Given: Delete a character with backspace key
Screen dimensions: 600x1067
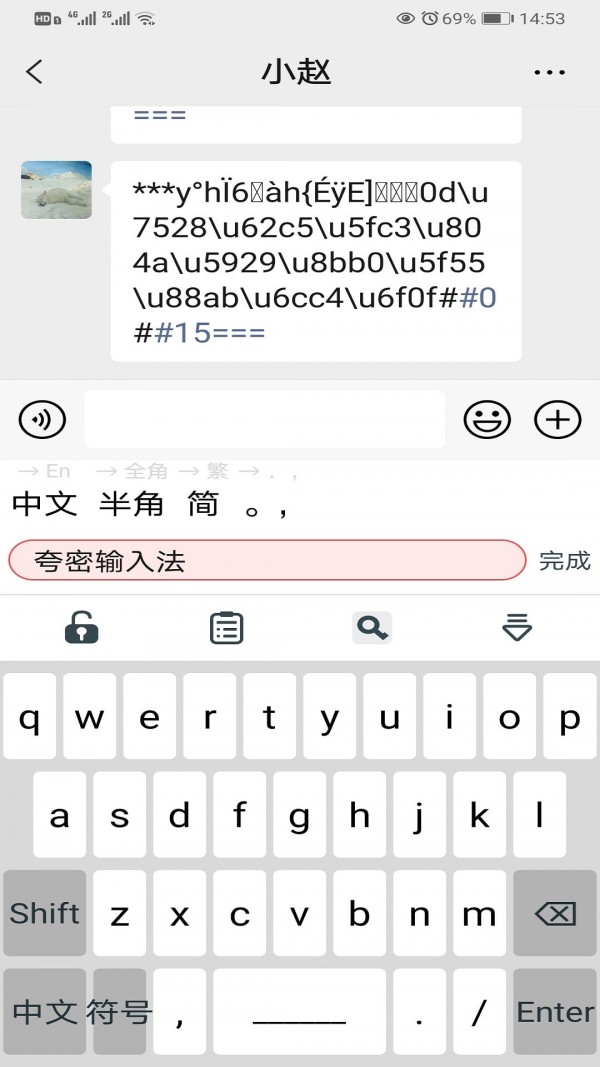Looking at the screenshot, I should [555, 913].
